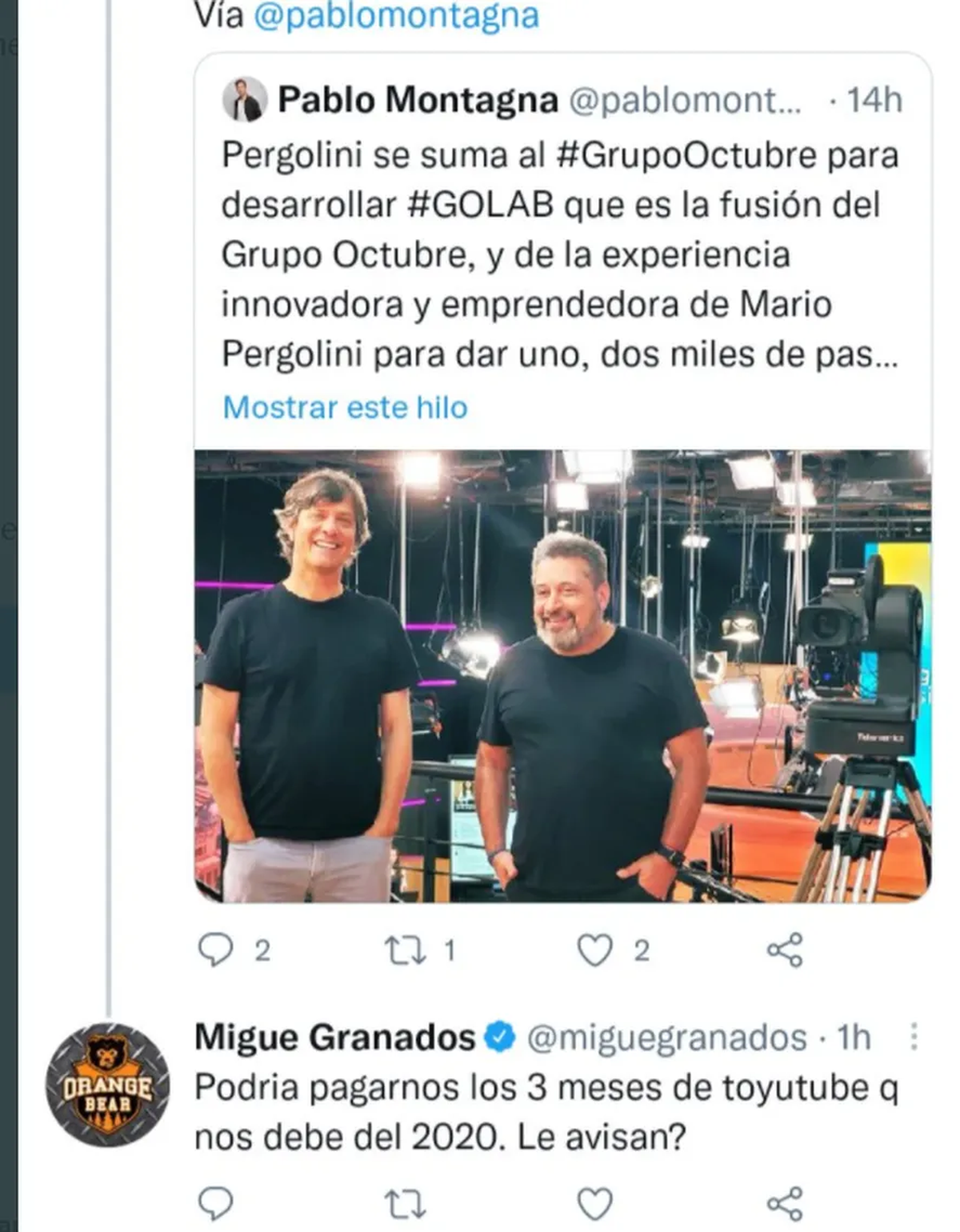960x1232 pixels.
Task: Like Migue Granados' tweet
Action: pos(594,1203)
